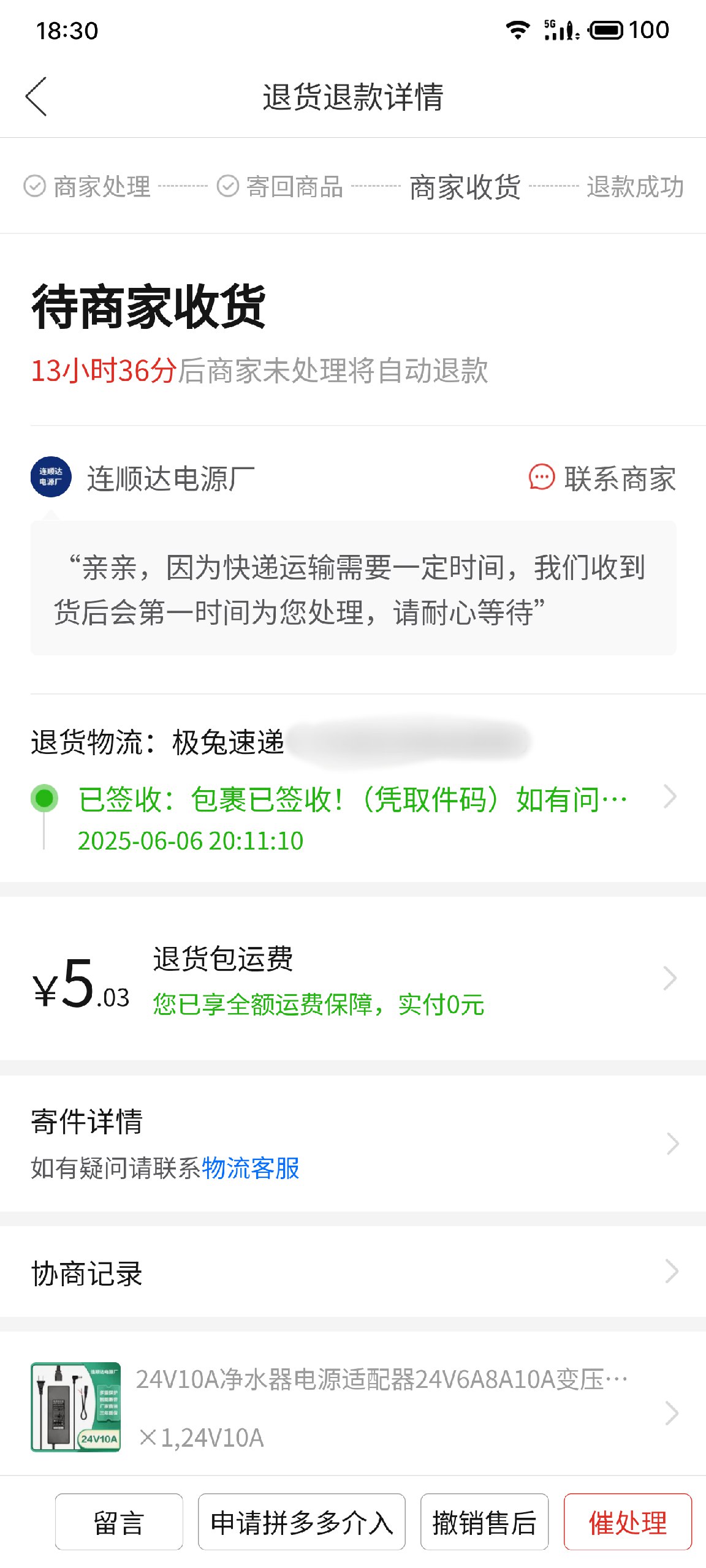Urge the merchant with 催处理

tap(628, 1522)
